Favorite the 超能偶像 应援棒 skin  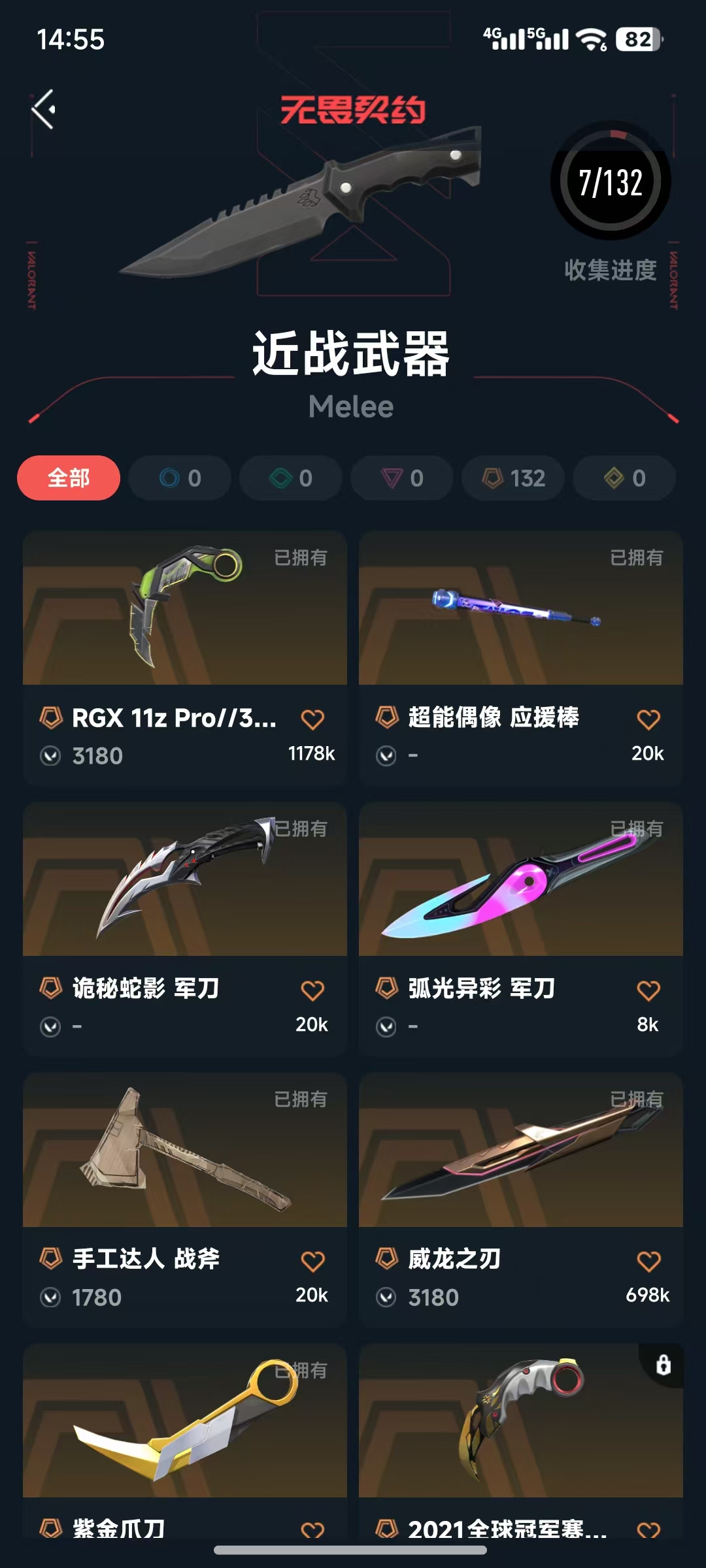(x=648, y=719)
